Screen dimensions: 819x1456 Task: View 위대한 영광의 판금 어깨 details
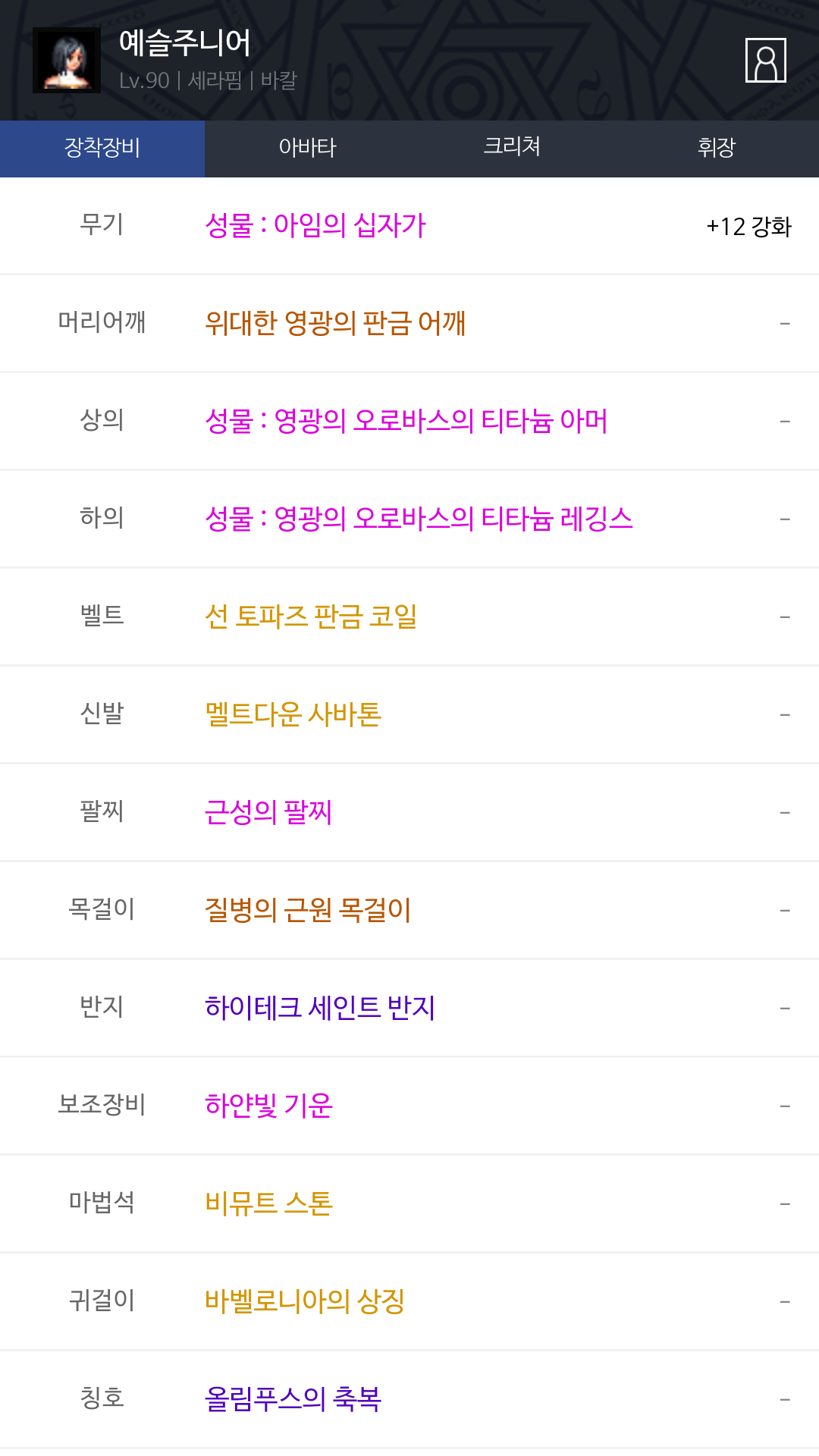click(335, 323)
